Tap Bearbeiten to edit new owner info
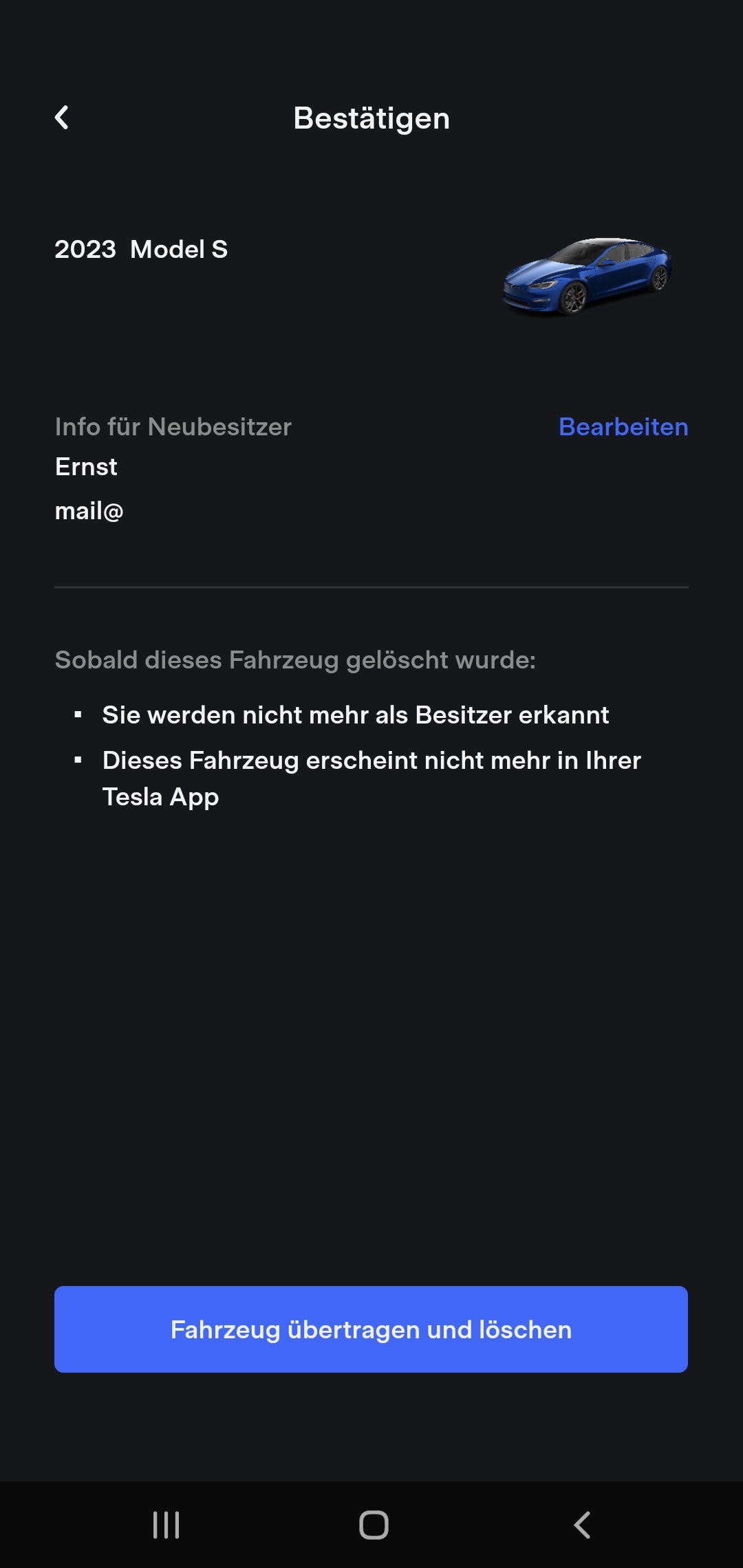Screen dimensions: 743x1568 pos(623,427)
